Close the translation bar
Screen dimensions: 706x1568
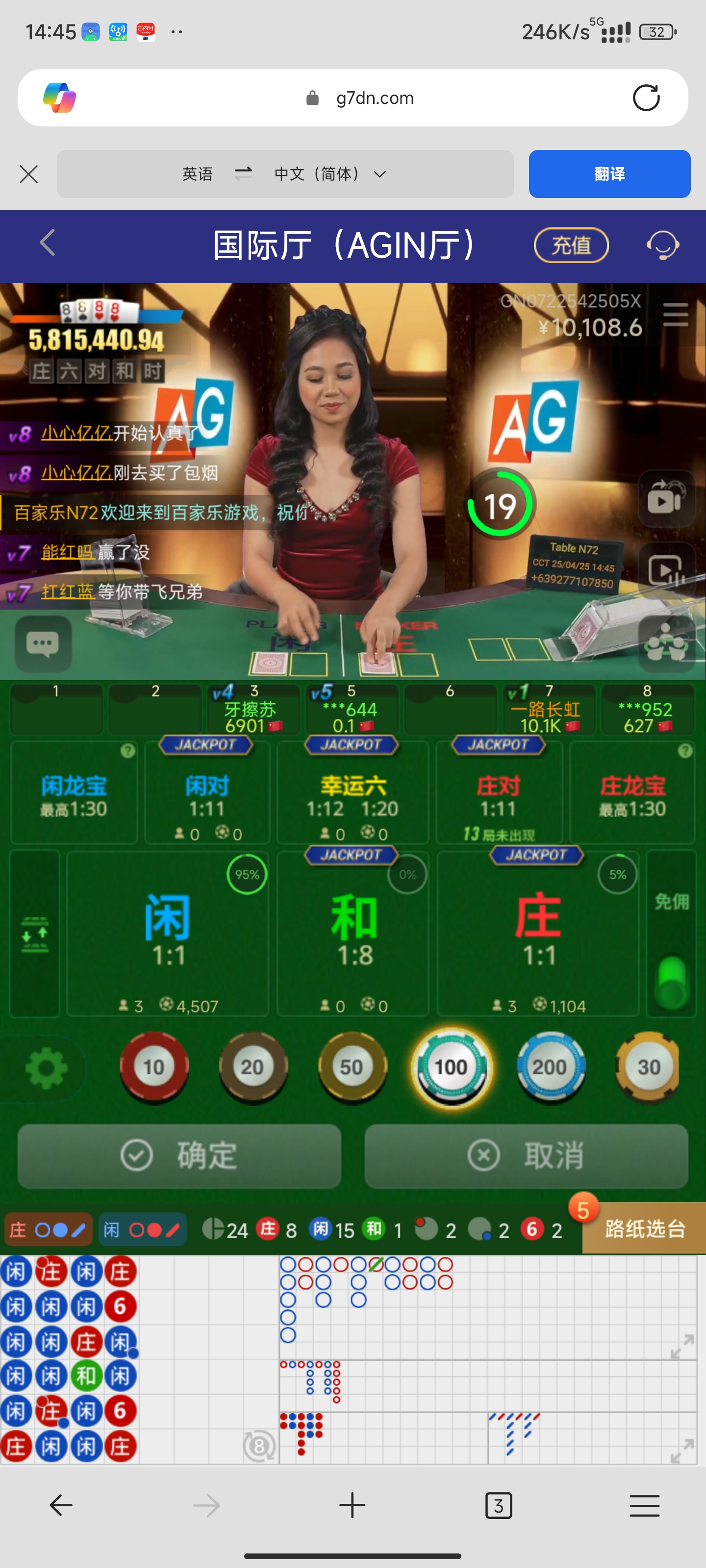point(28,174)
